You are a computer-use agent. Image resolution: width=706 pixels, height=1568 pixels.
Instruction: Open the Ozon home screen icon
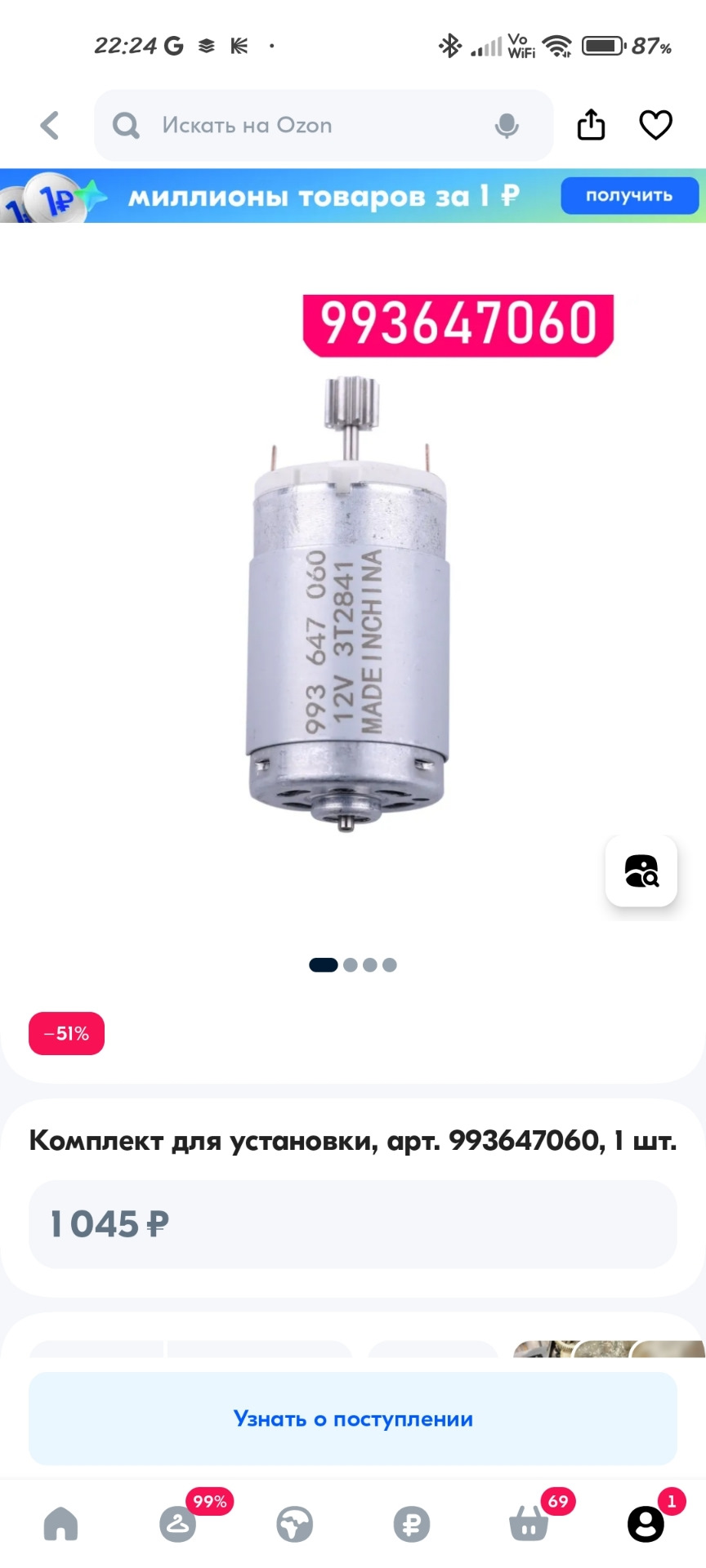coord(60,1523)
